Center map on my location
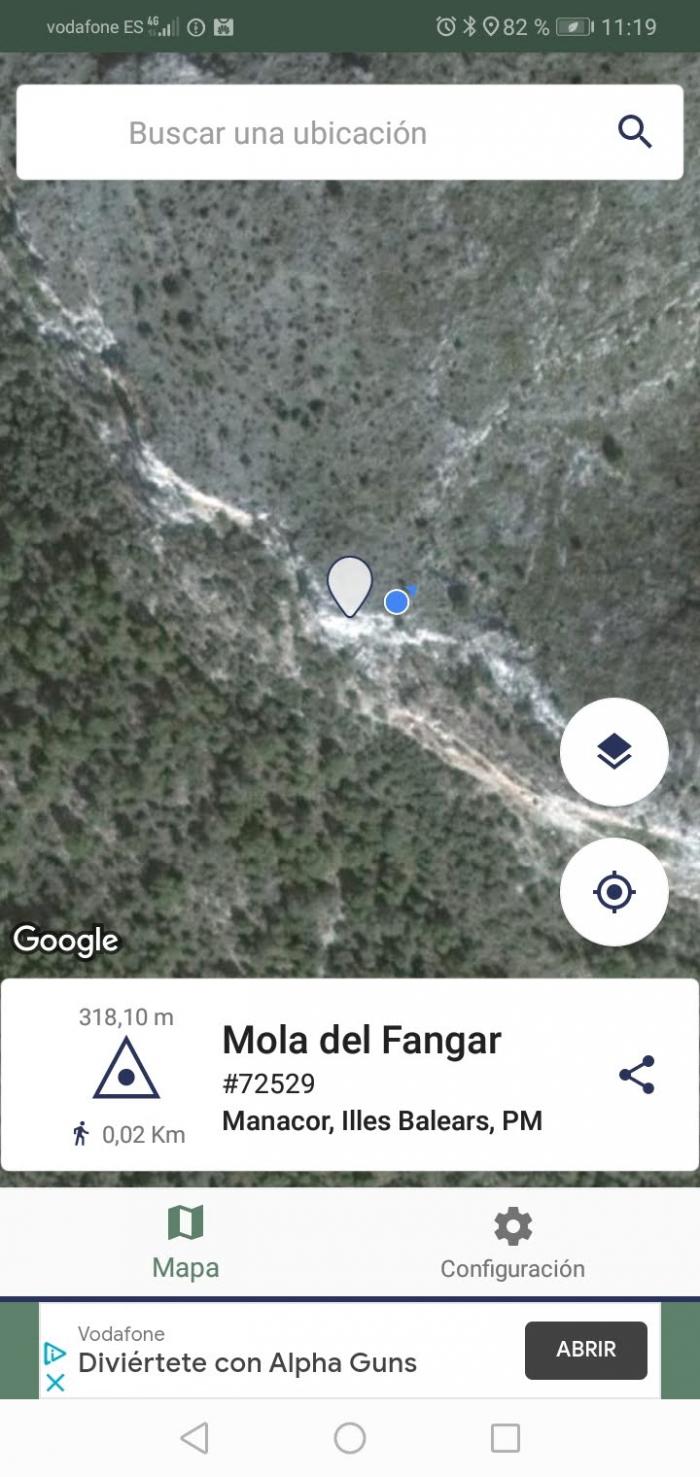 pyautogui.click(x=614, y=892)
